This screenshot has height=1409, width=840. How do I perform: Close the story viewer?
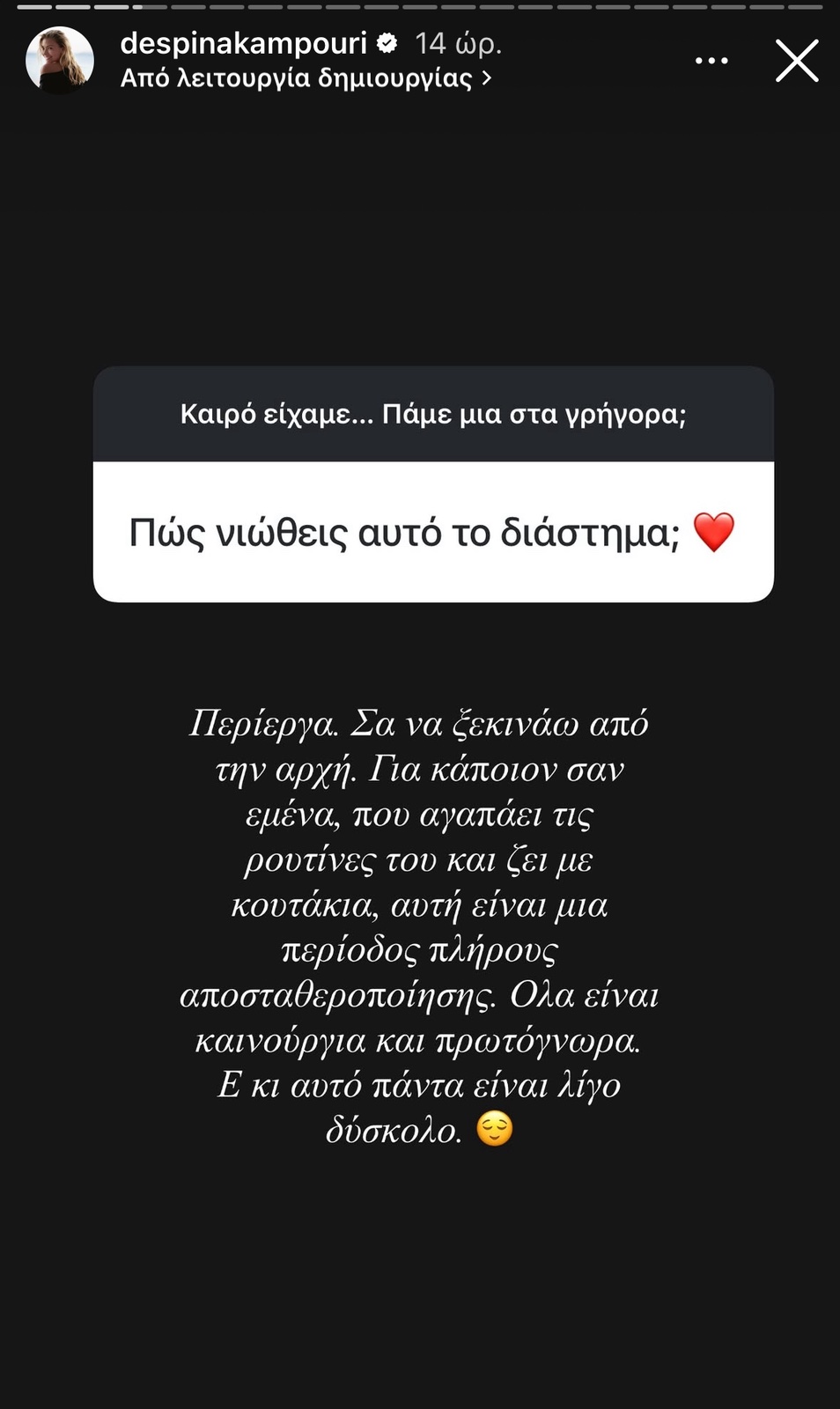click(797, 62)
